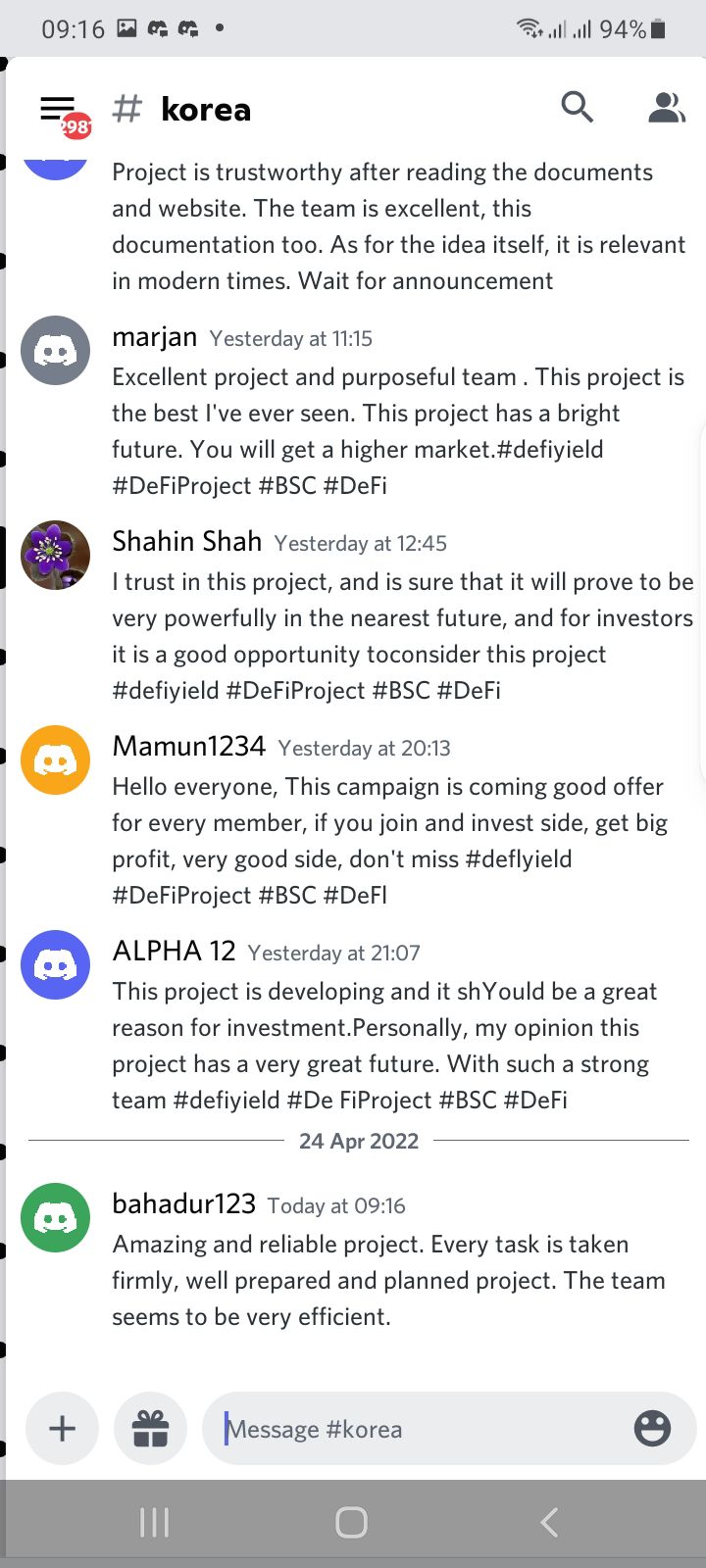
Task: Tap the username Shahin Shah
Action: (x=186, y=541)
